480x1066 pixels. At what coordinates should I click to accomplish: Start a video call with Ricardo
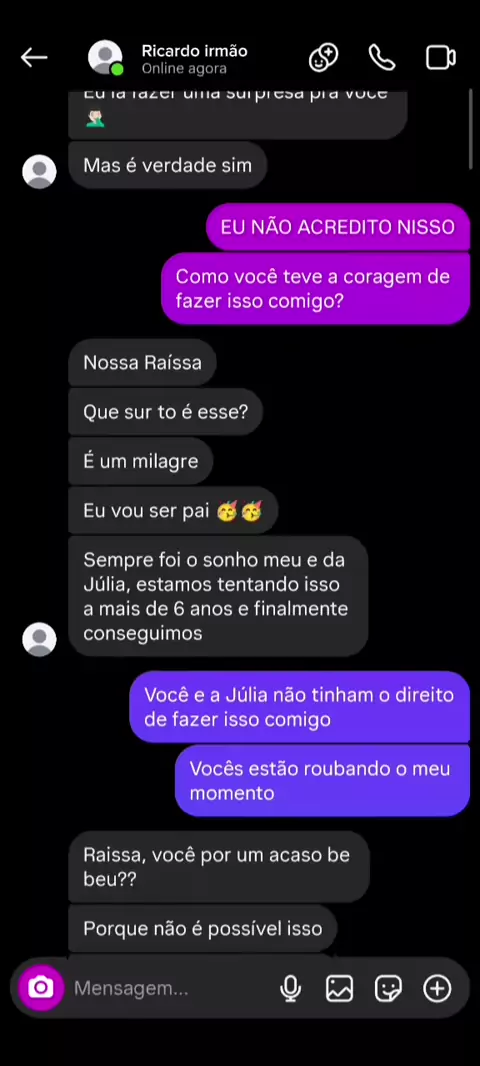pyautogui.click(x=441, y=58)
